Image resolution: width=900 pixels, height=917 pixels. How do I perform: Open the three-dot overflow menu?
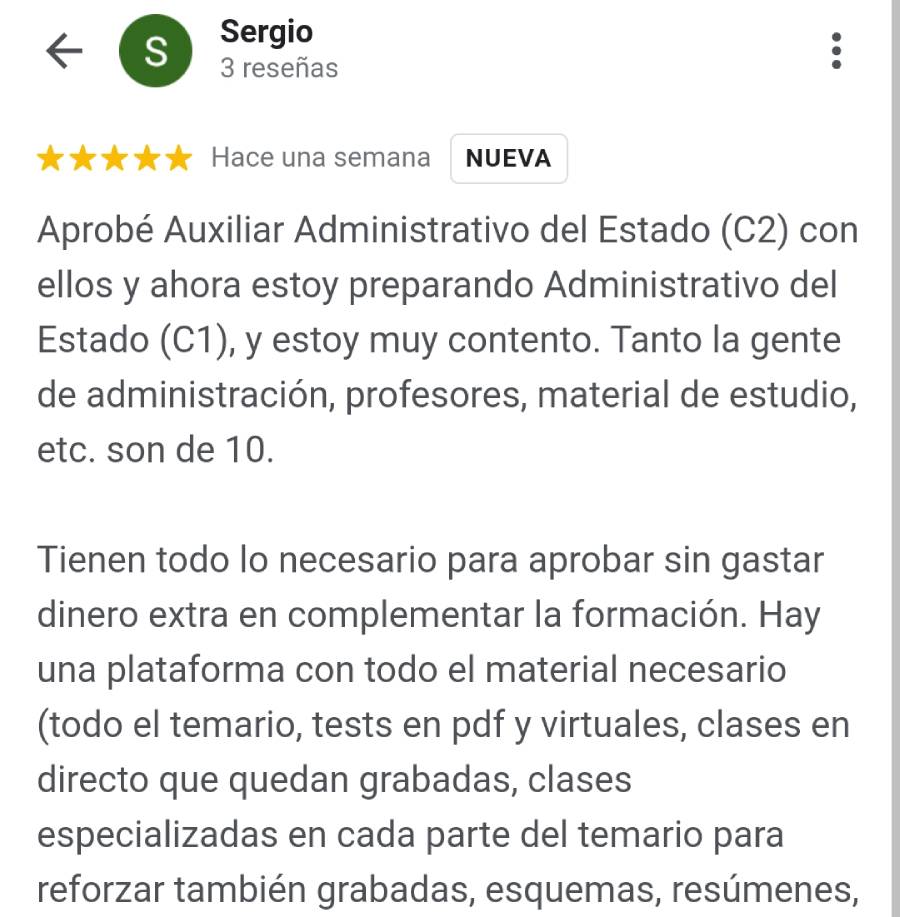tap(836, 51)
